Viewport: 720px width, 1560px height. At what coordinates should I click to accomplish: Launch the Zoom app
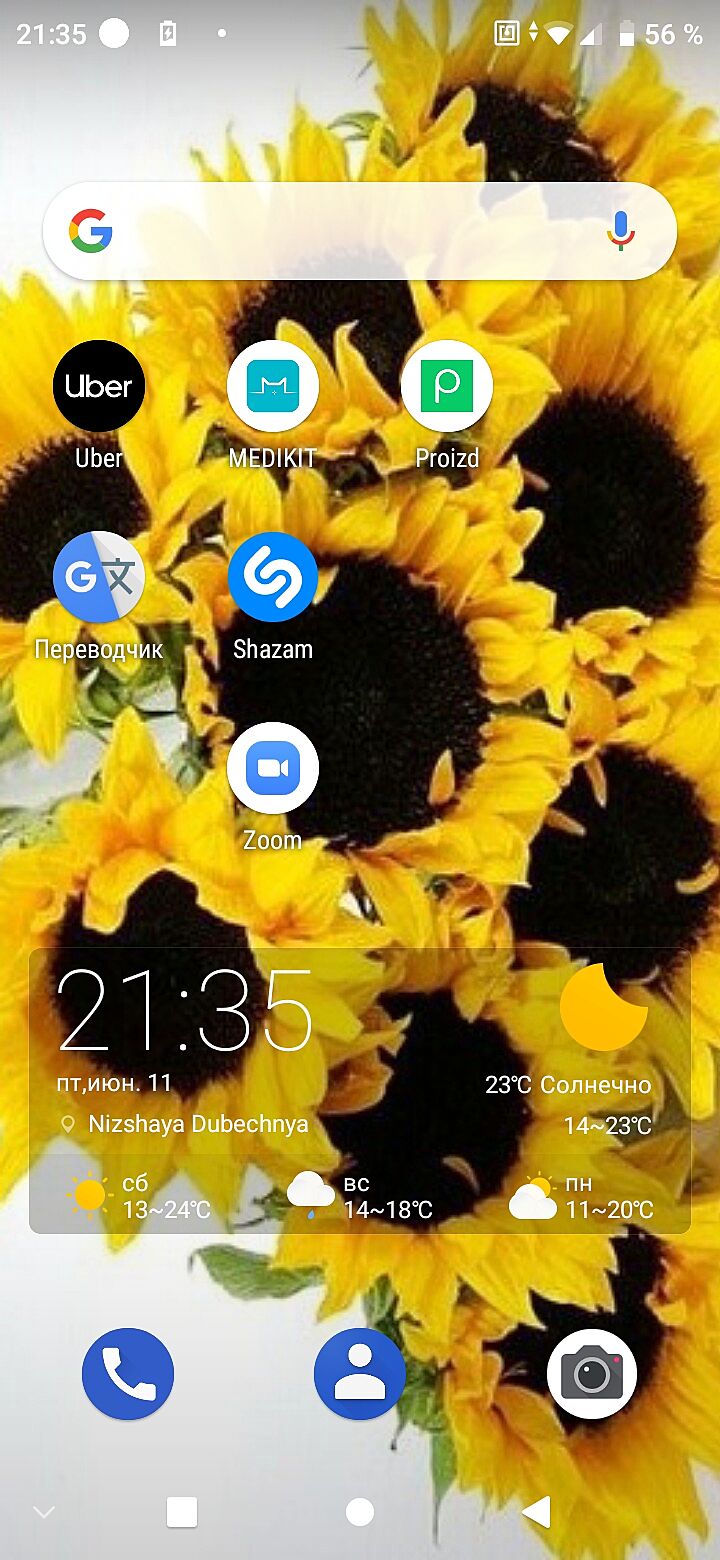[x=273, y=768]
